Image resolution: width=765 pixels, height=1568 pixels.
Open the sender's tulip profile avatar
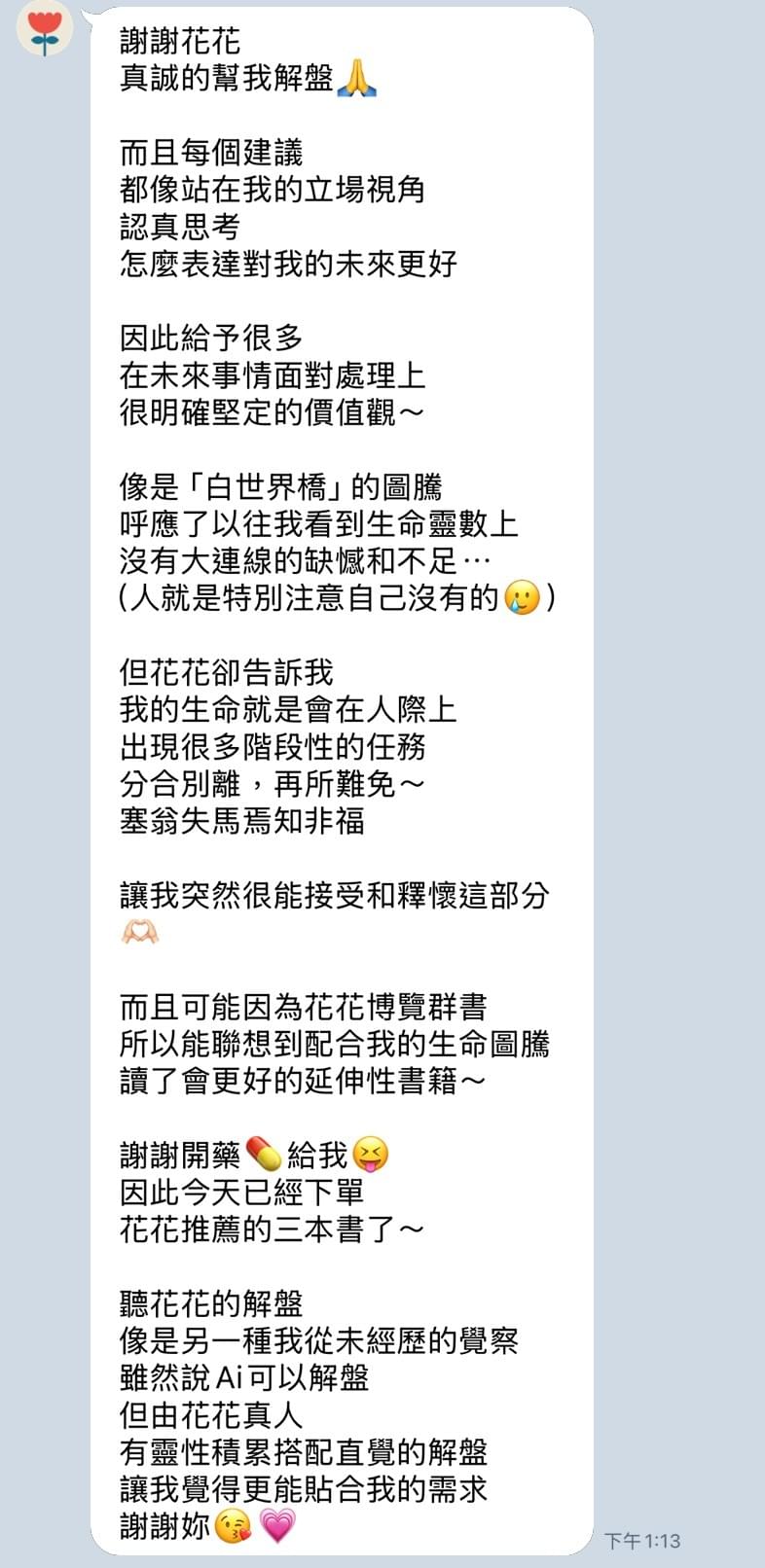tap(45, 29)
